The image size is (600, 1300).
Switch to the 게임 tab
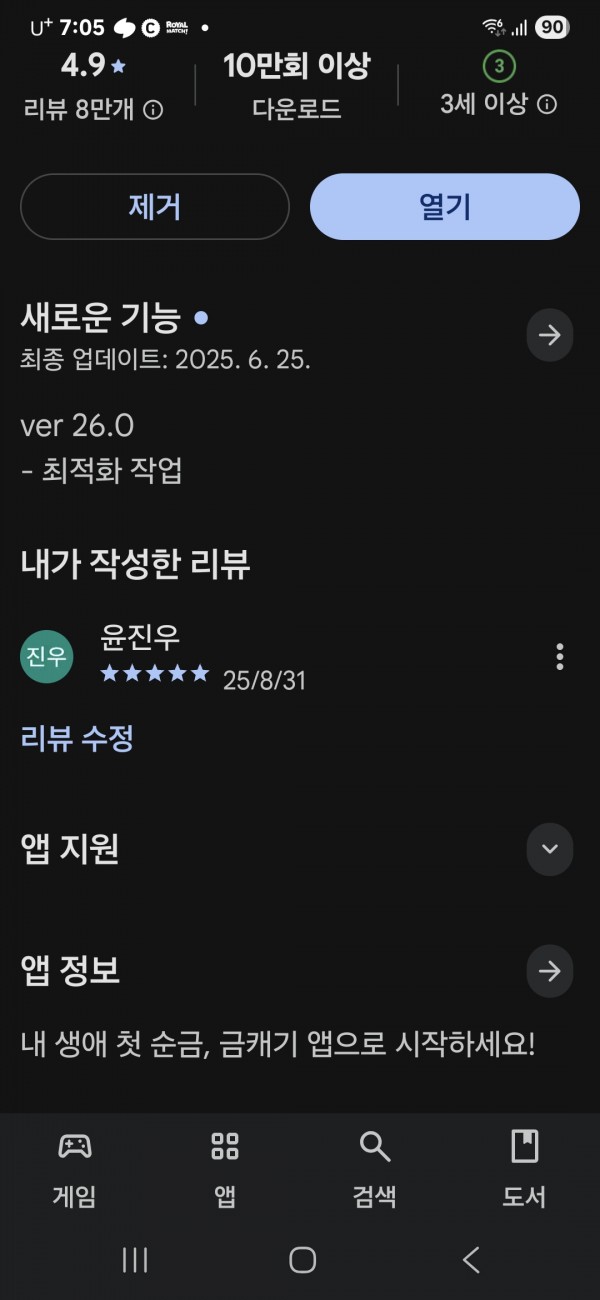pos(75,1168)
